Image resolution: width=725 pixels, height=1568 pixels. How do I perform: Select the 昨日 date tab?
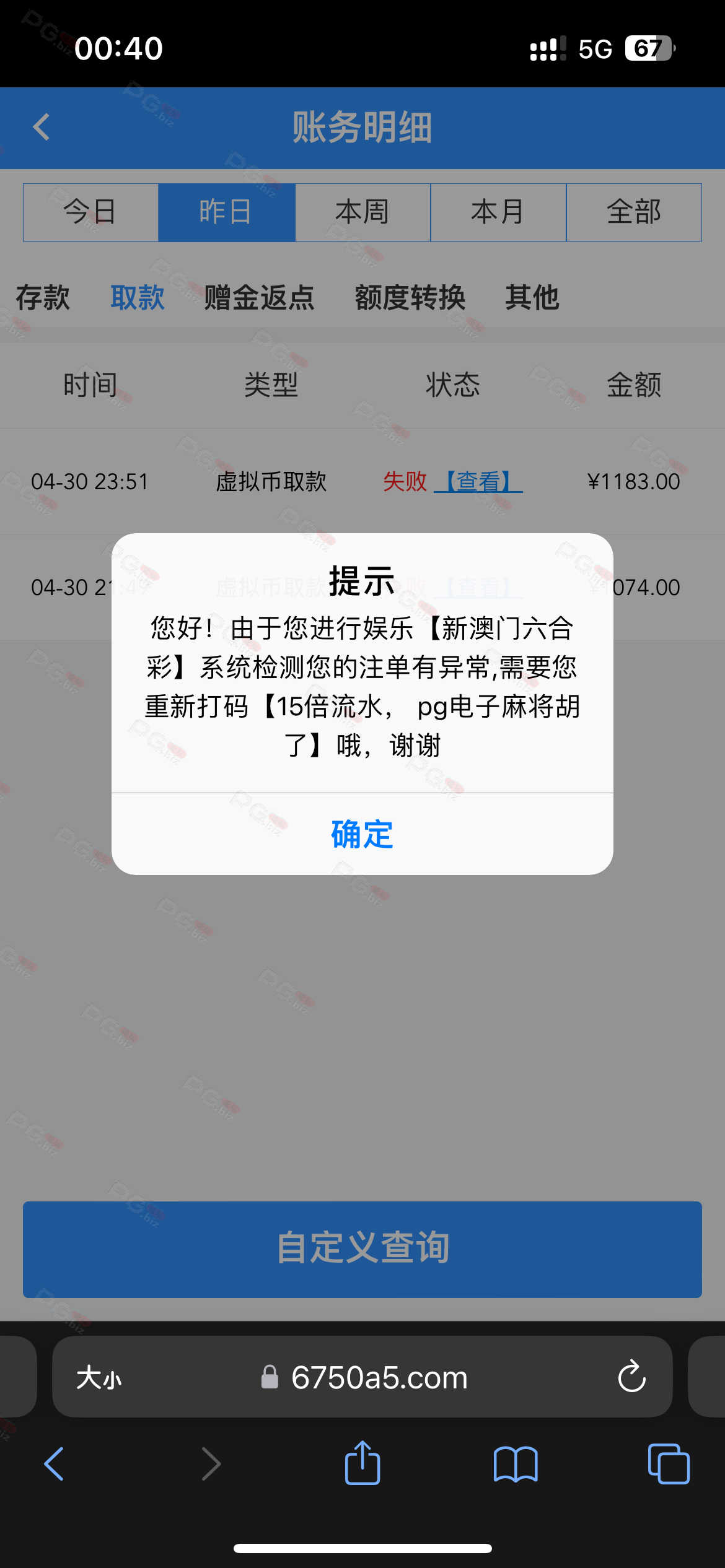[x=226, y=212]
